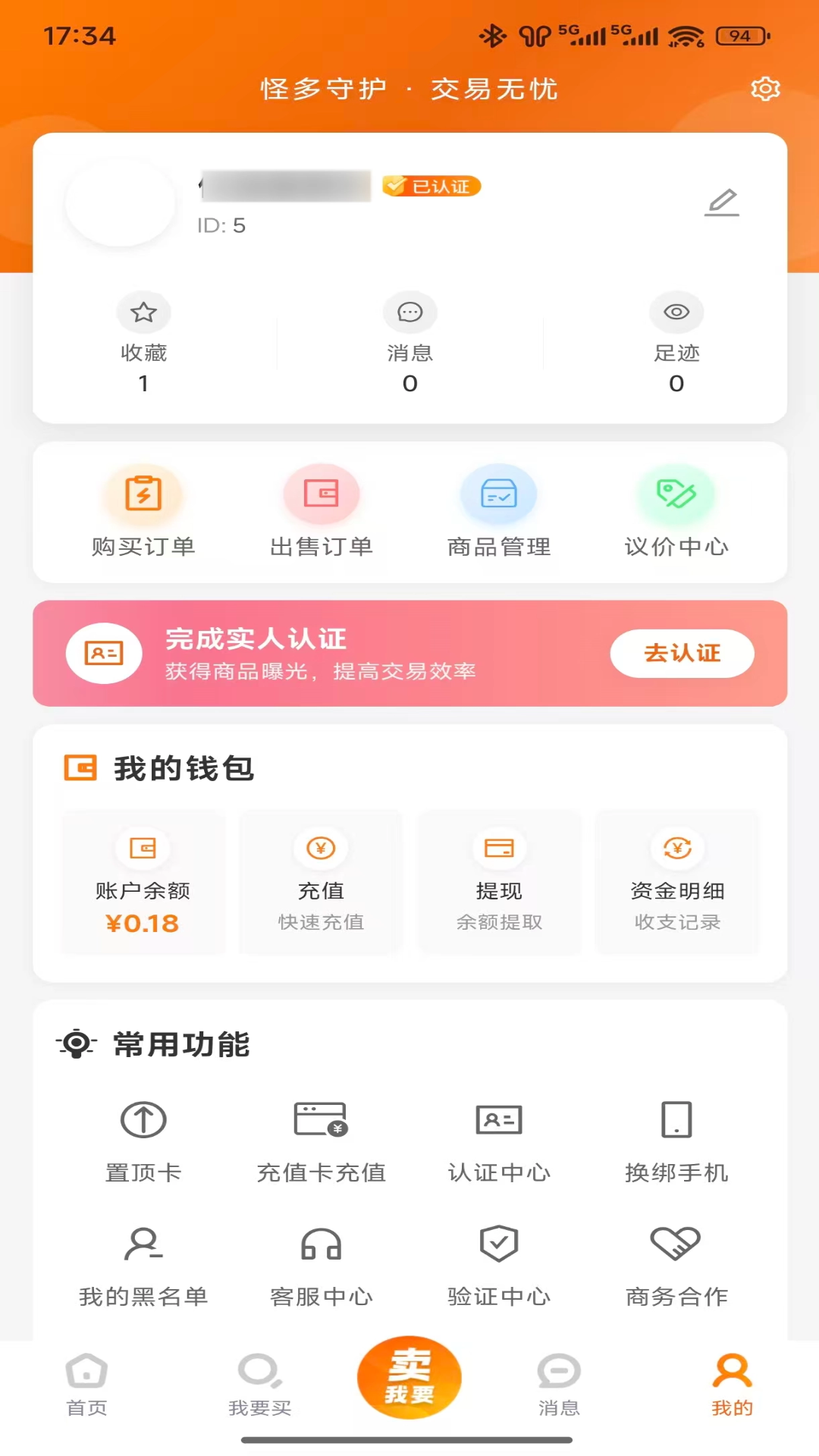Select 充值 quick recharge
The image size is (819, 1456).
coord(322,883)
